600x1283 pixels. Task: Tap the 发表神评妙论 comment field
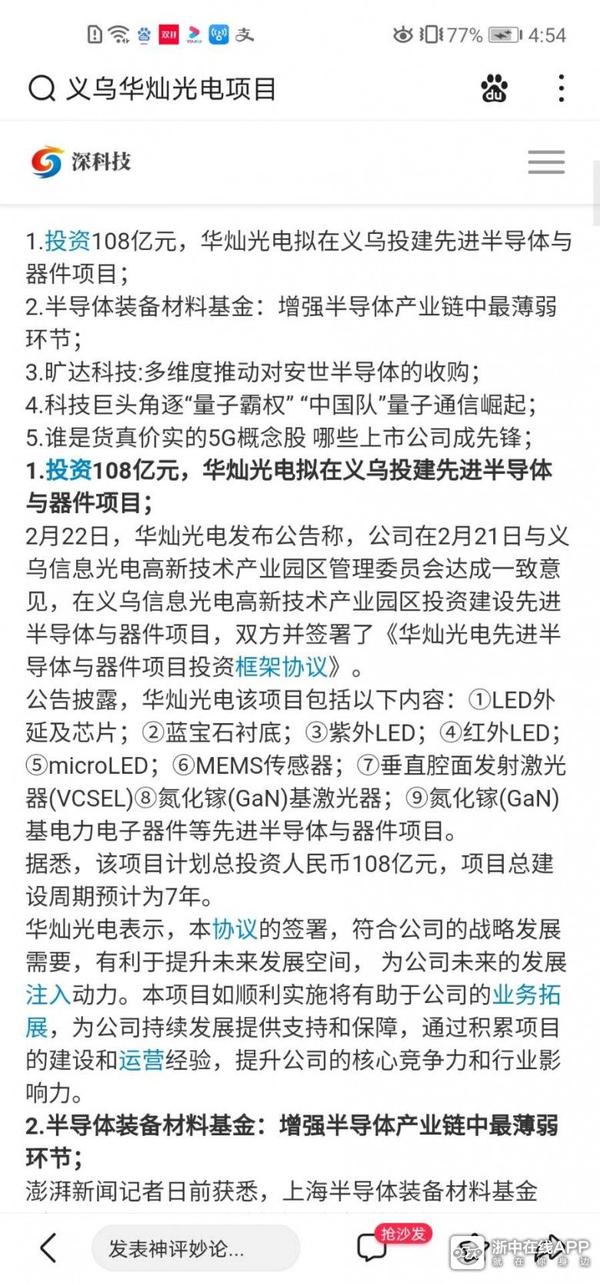(195, 1248)
